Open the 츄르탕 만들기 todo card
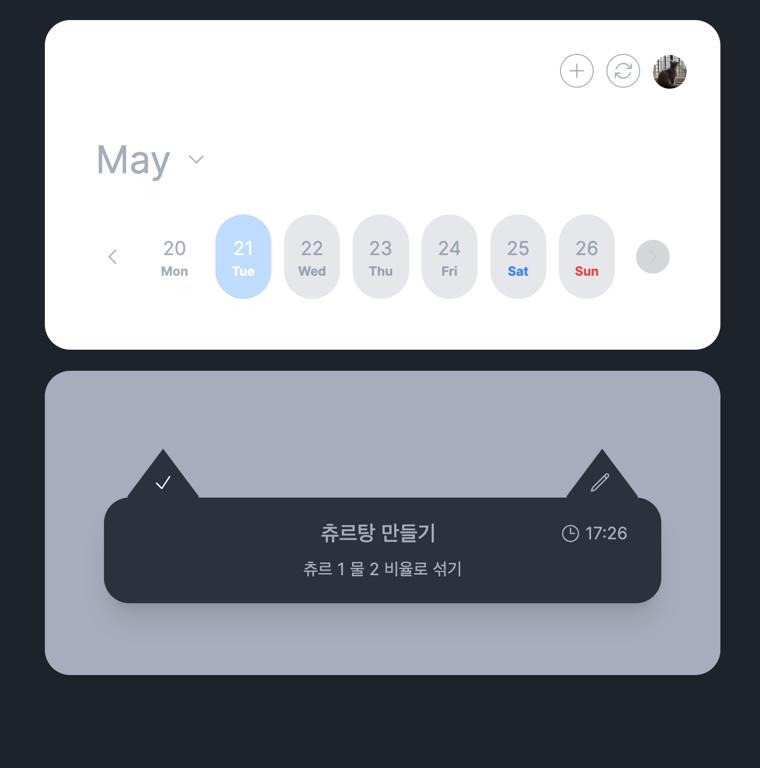The image size is (760, 768). pyautogui.click(x=382, y=551)
